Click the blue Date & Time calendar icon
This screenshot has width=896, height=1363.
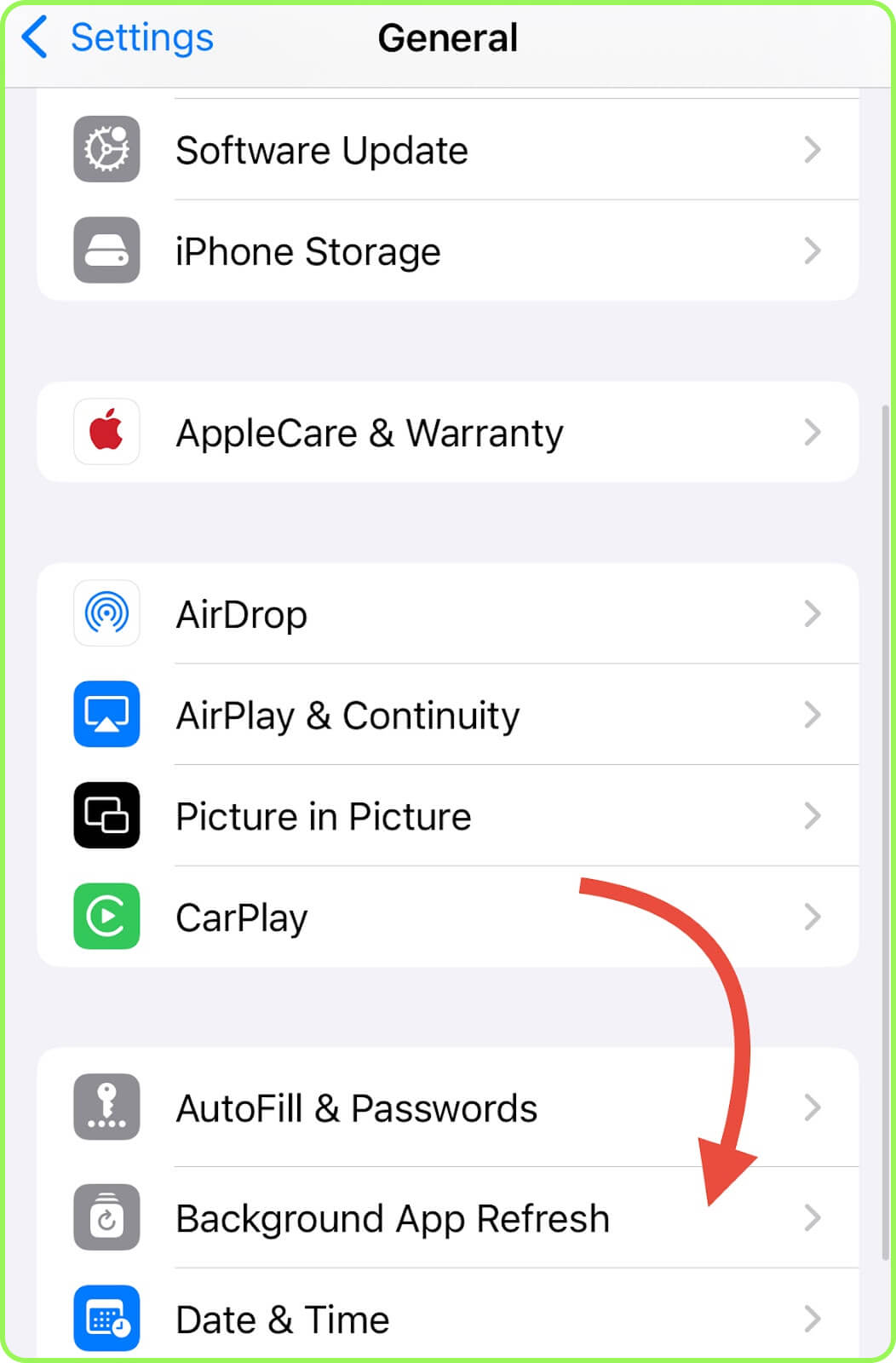coord(106,1319)
